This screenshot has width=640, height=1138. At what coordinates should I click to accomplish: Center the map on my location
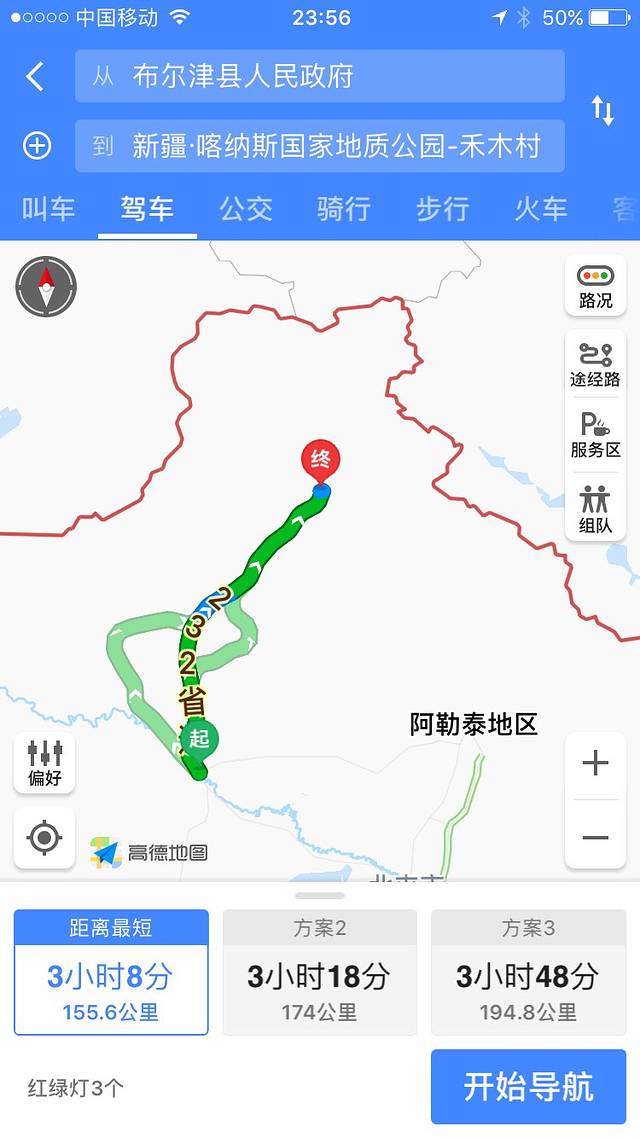(x=44, y=838)
